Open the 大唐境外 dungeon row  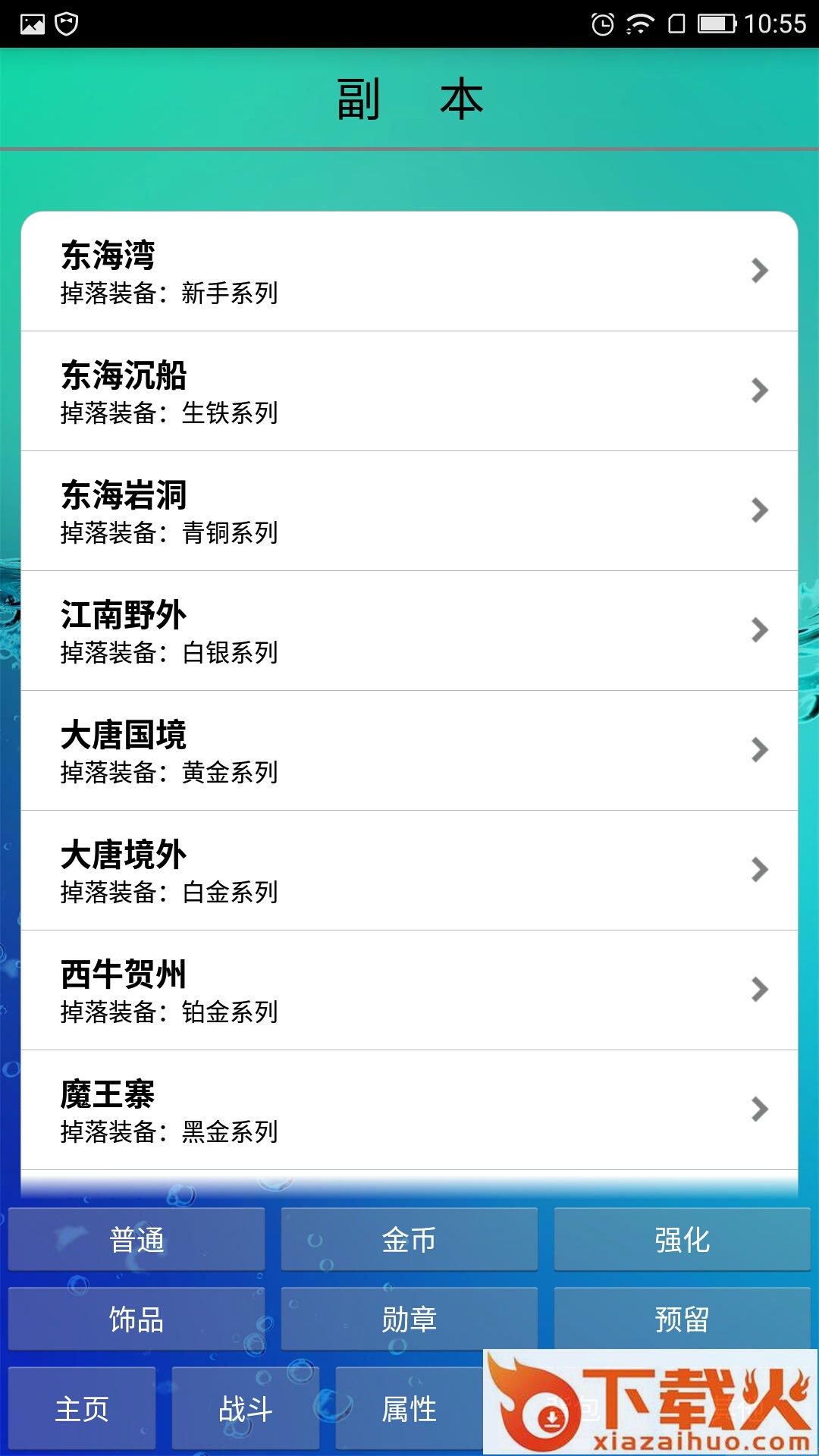[x=409, y=871]
